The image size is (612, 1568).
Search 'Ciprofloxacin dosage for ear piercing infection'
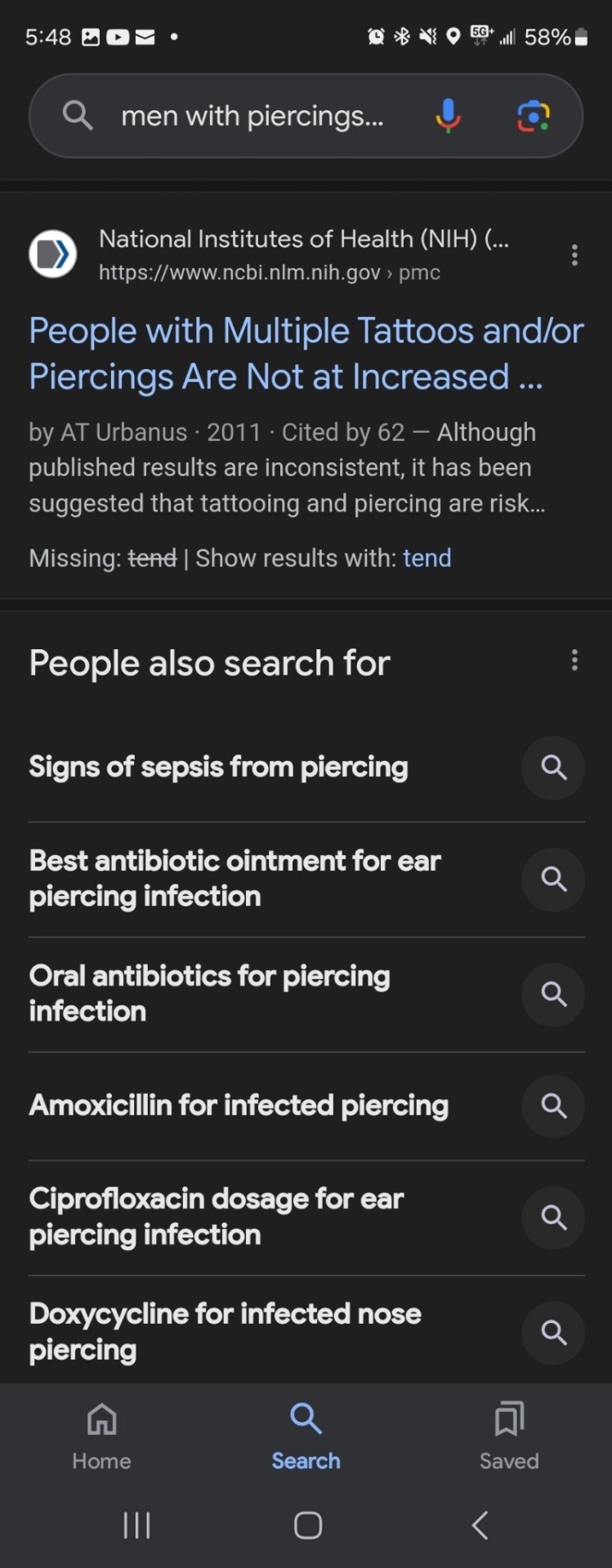coord(217,1217)
